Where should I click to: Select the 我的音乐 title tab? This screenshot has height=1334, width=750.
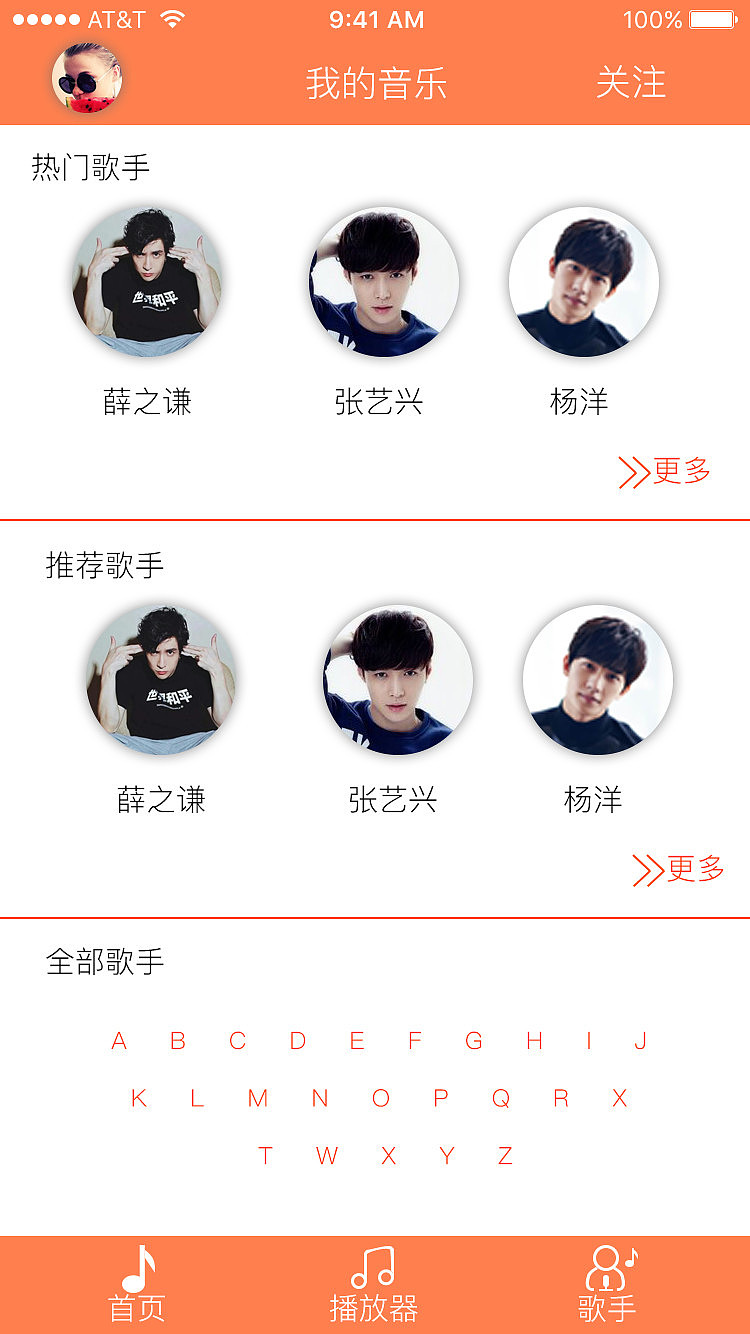click(375, 85)
